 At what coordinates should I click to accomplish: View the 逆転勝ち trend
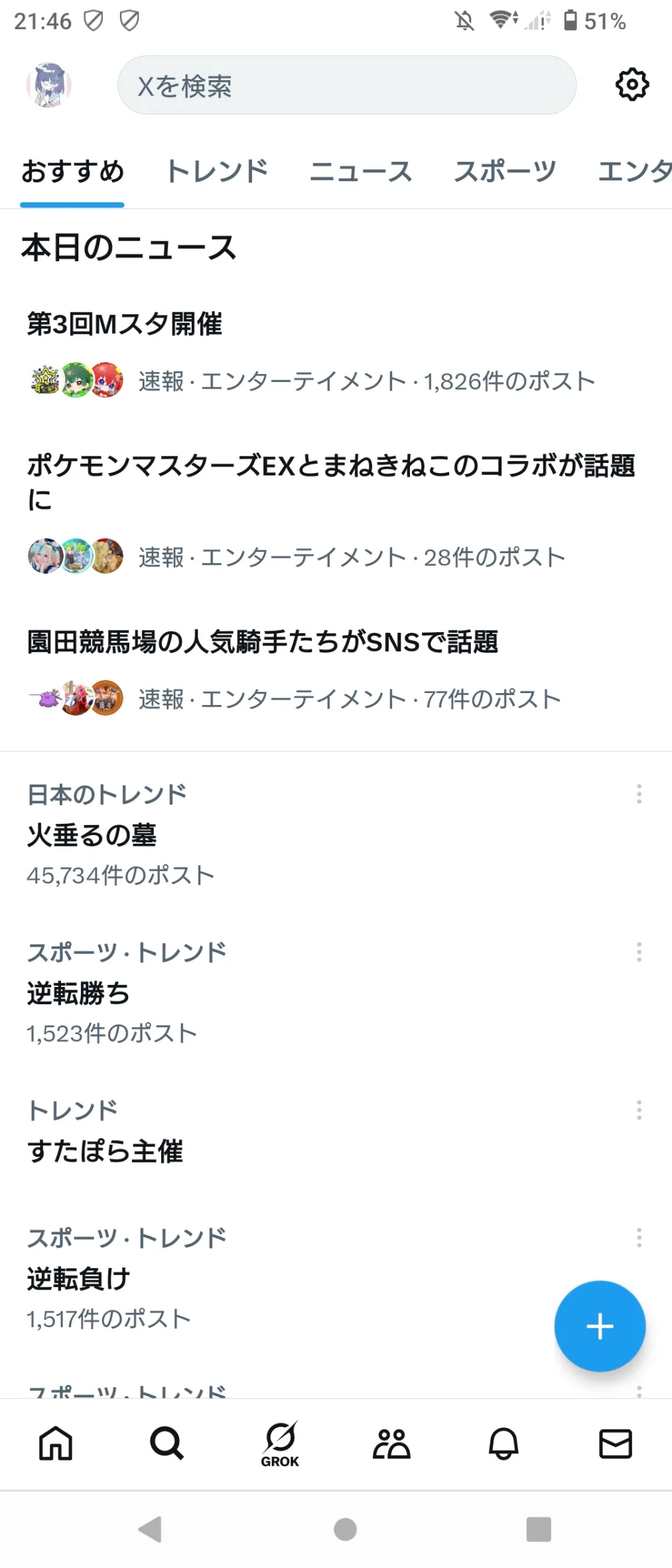click(x=78, y=993)
